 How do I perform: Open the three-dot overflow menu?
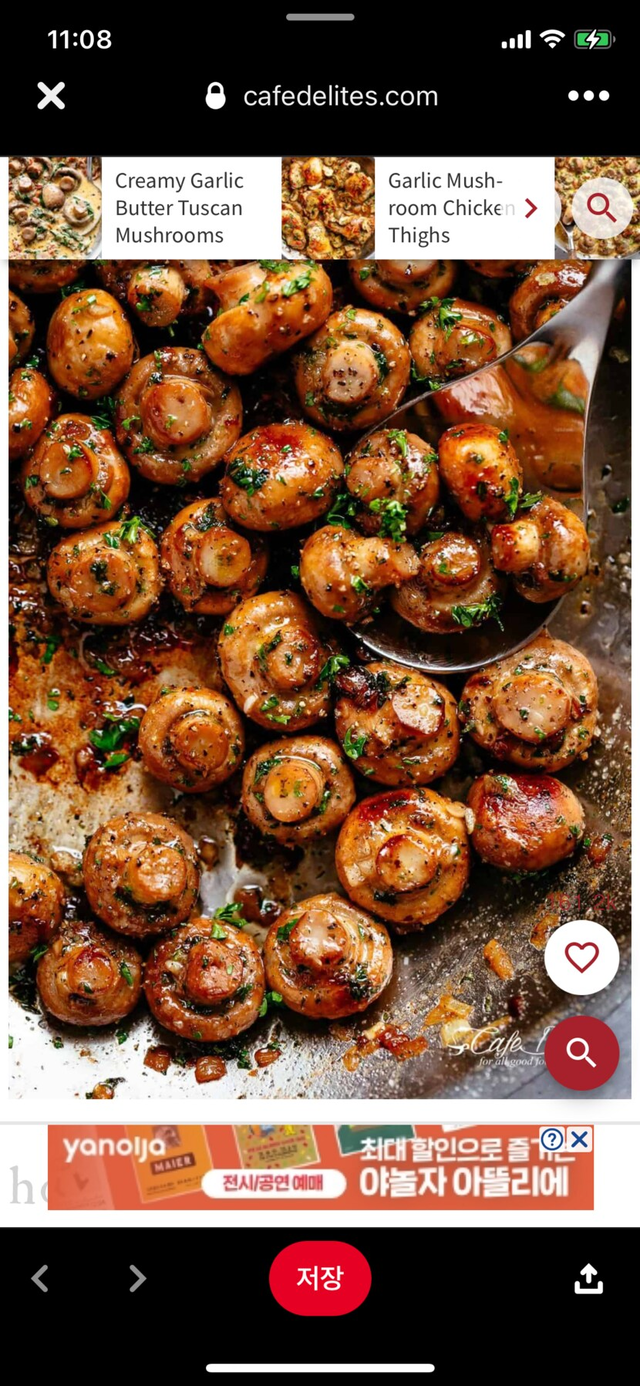pyautogui.click(x=588, y=96)
